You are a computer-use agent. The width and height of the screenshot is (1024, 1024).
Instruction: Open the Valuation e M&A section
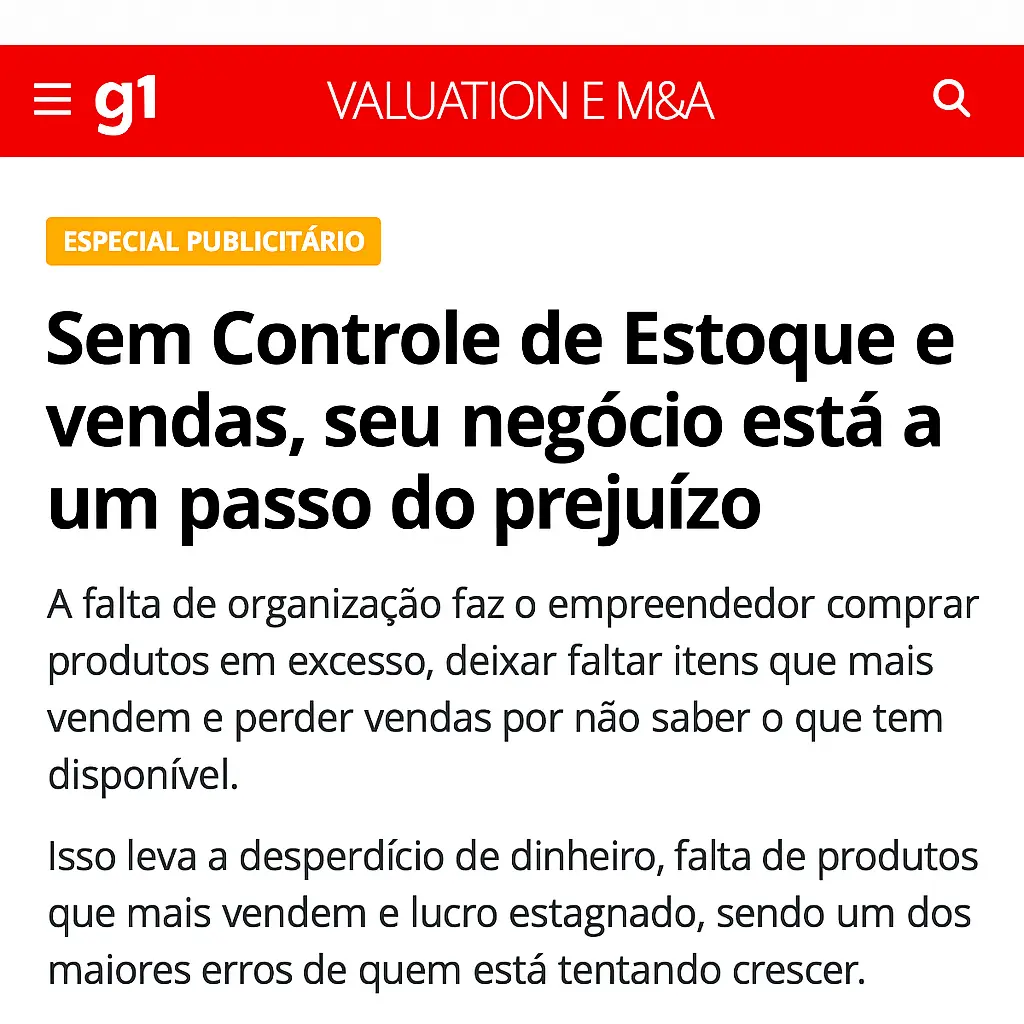click(520, 101)
